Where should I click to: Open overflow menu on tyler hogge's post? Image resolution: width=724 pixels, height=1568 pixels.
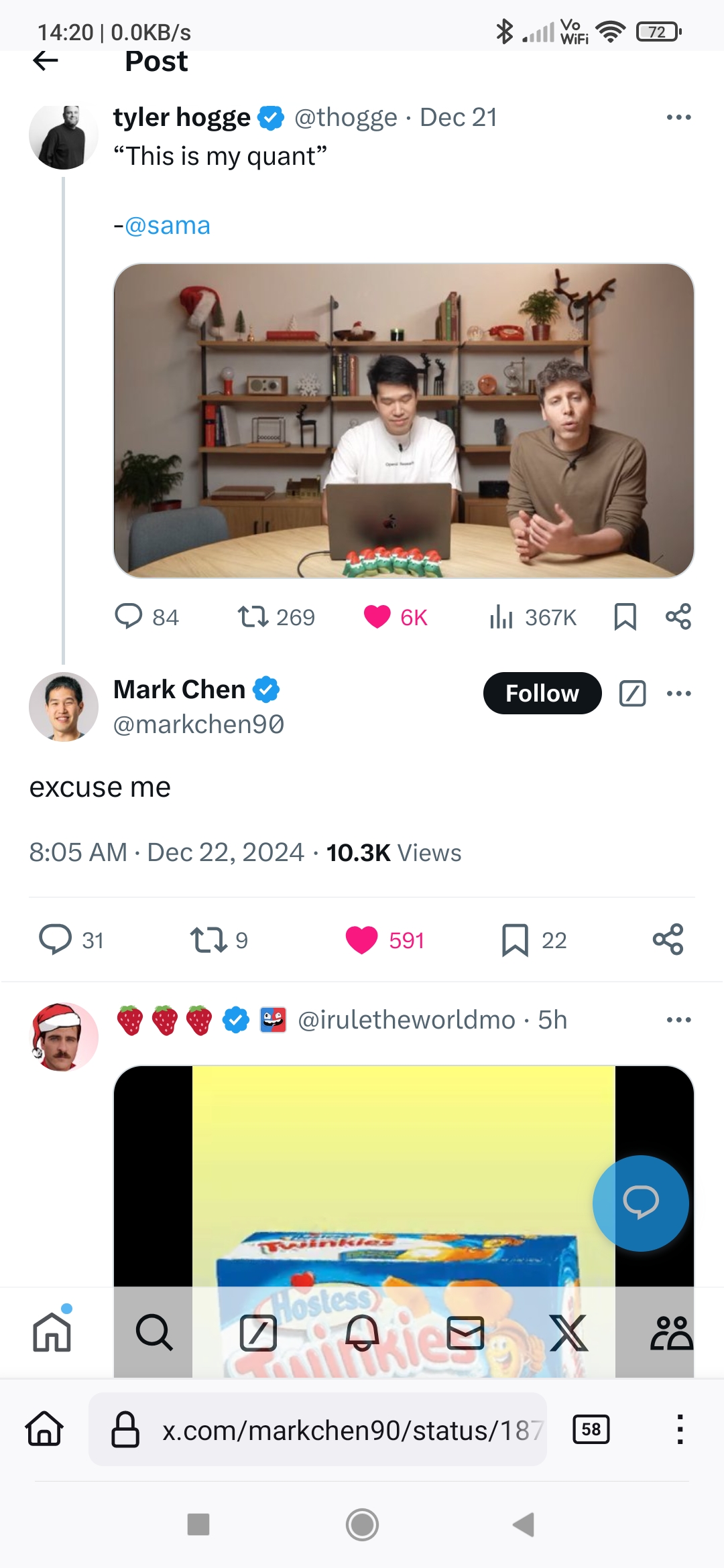(x=678, y=117)
